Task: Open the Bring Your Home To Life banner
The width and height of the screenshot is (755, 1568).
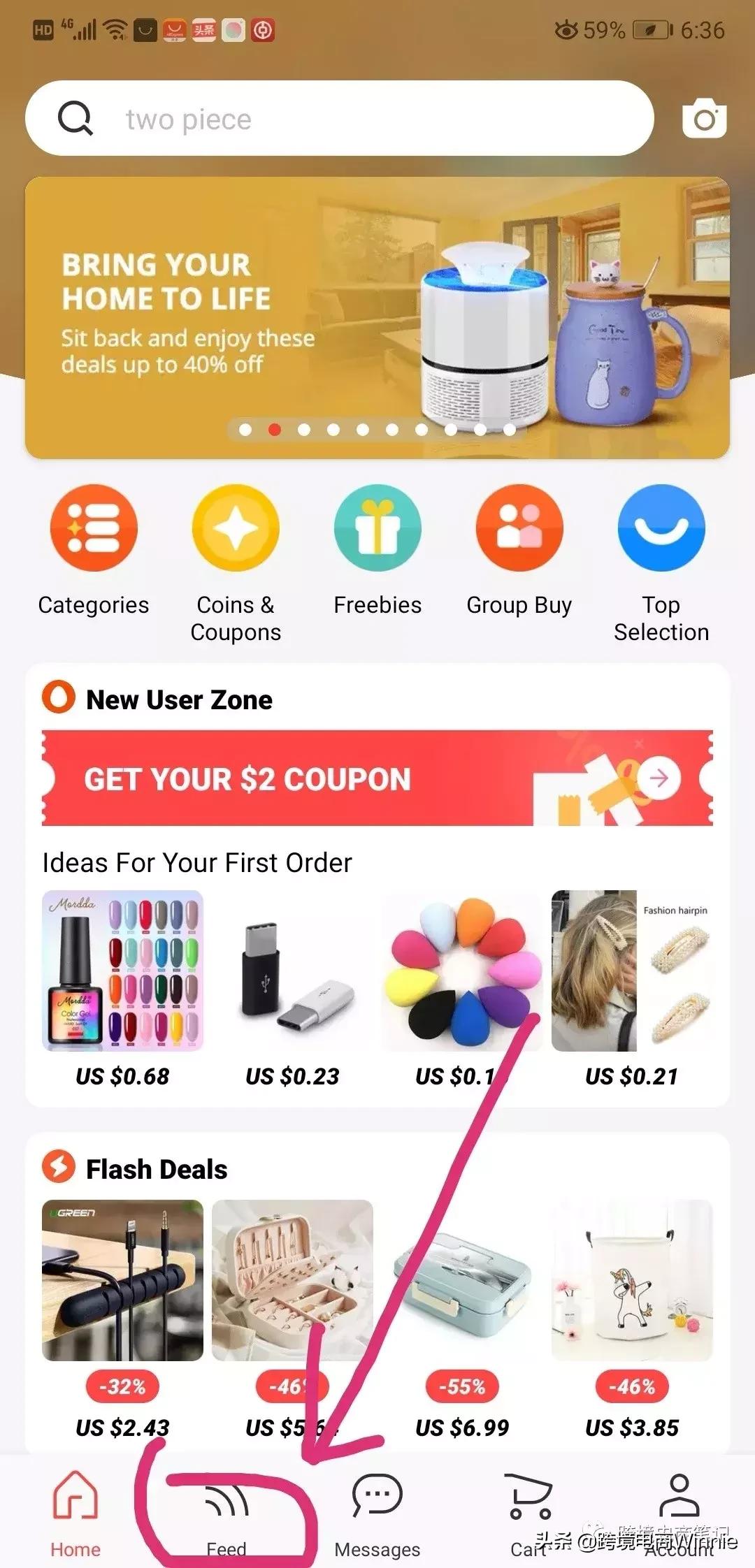Action: click(377, 318)
